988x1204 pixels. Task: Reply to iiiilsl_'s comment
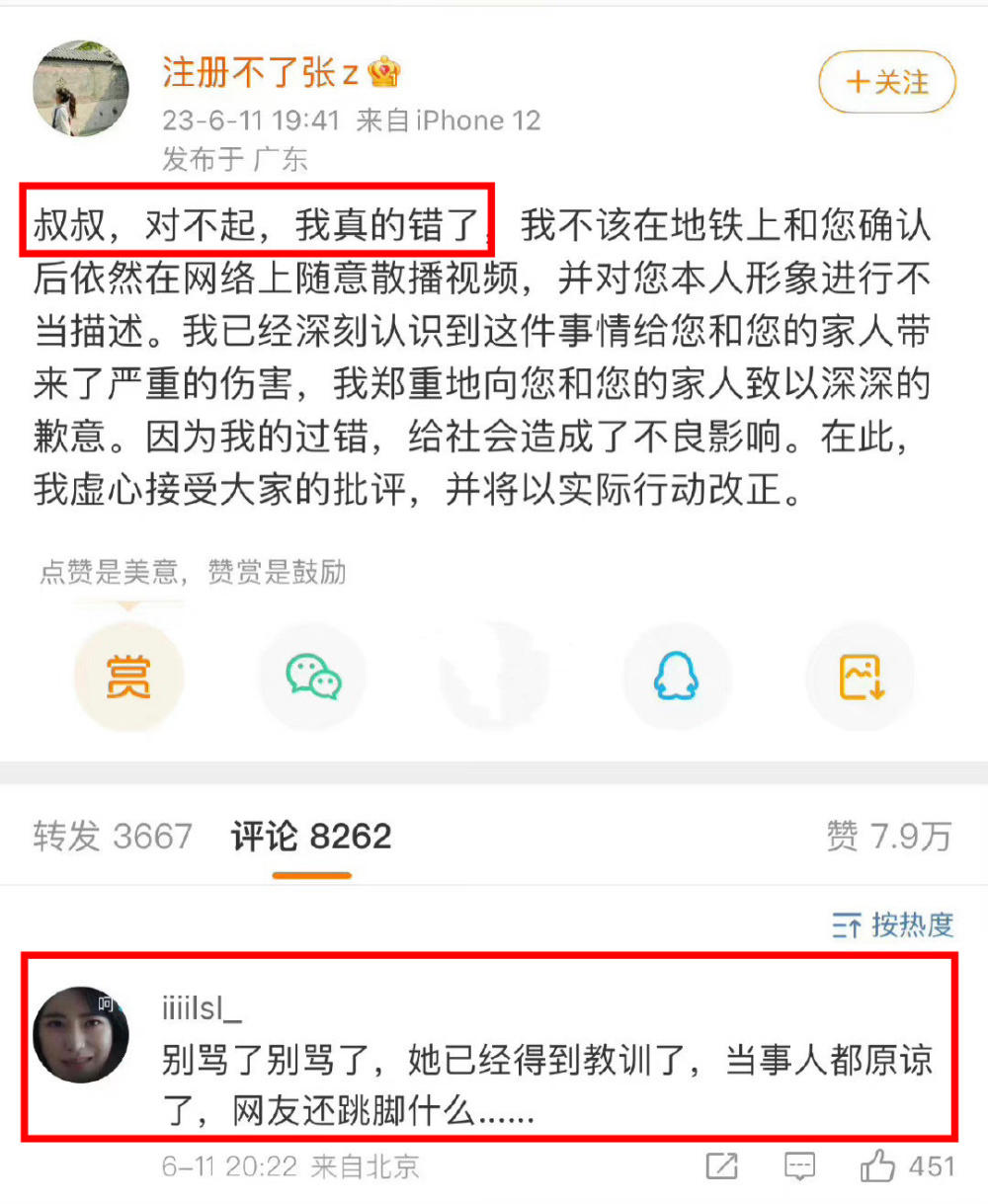coord(798,1166)
